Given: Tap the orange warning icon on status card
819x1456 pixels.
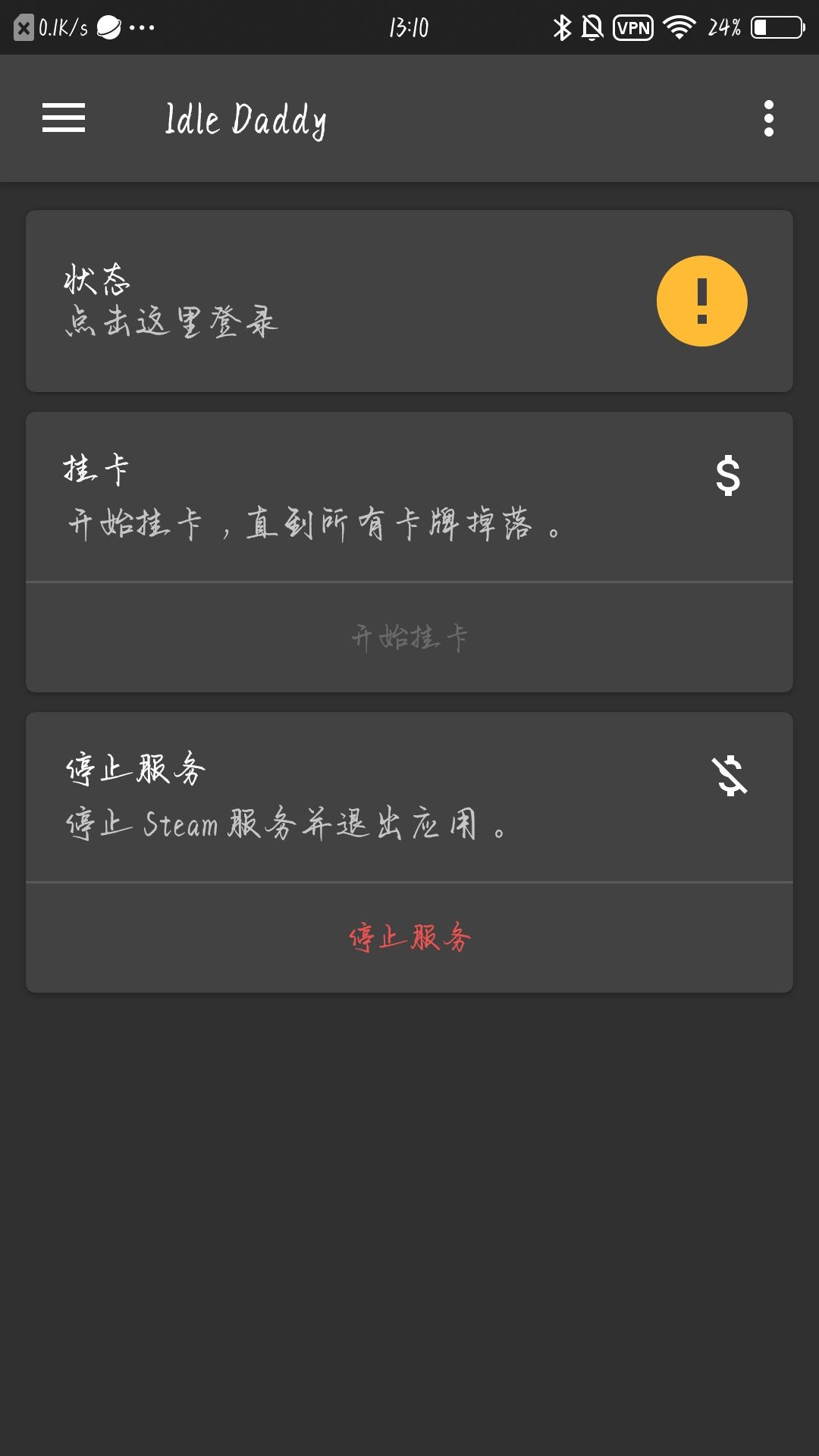Looking at the screenshot, I should [x=701, y=300].
